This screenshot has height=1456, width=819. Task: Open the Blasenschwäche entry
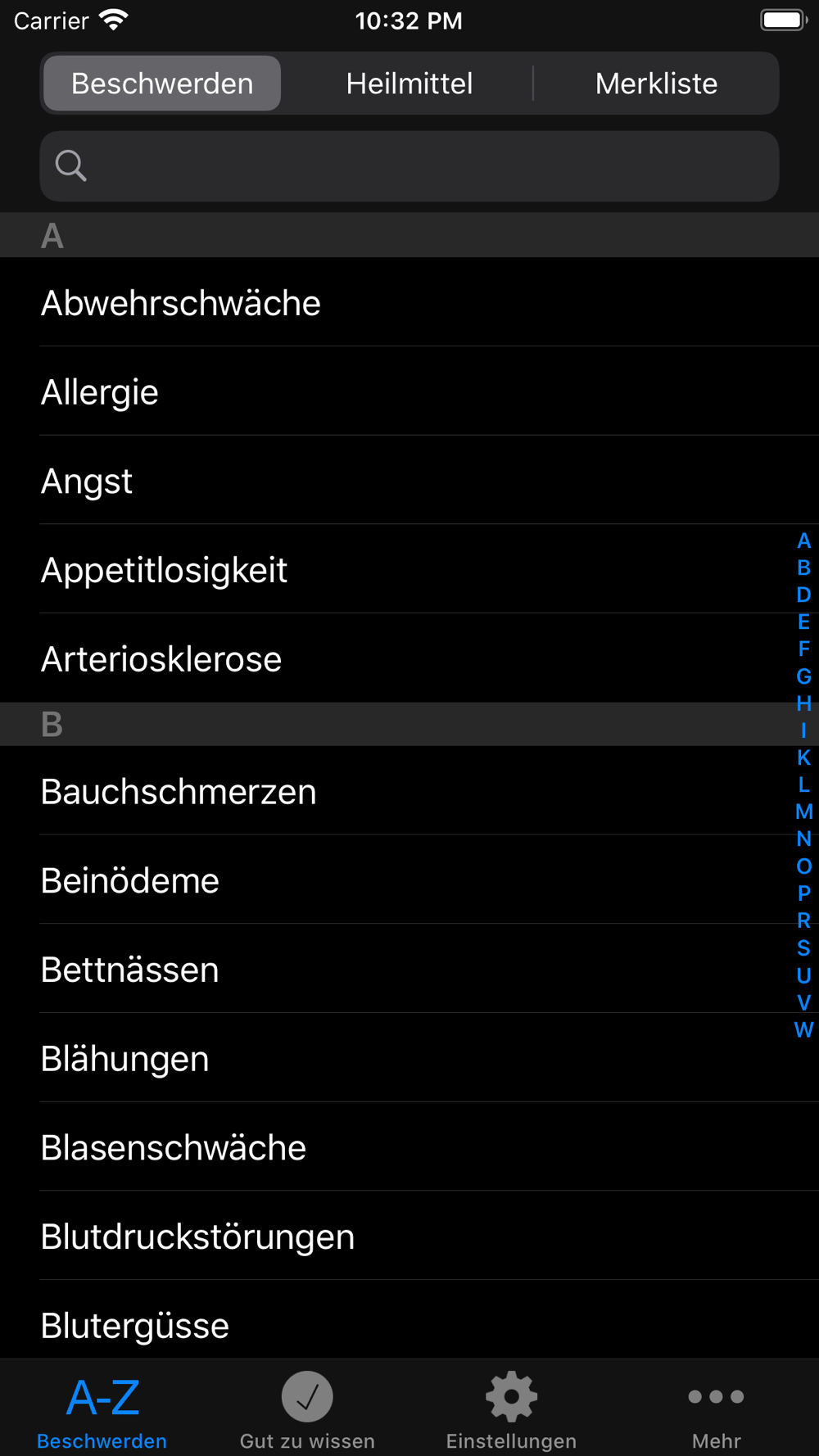tap(409, 1147)
